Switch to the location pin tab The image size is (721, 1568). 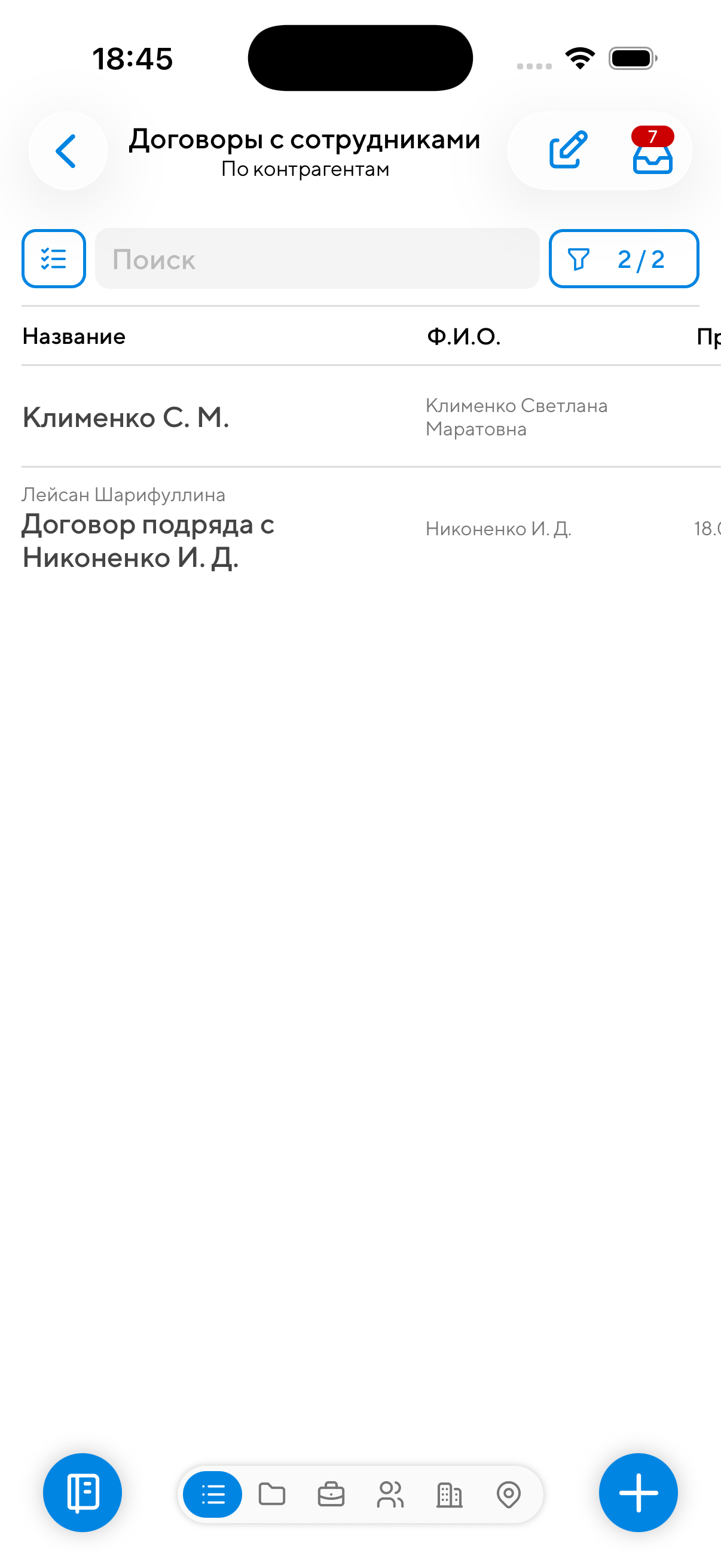[x=509, y=1494]
